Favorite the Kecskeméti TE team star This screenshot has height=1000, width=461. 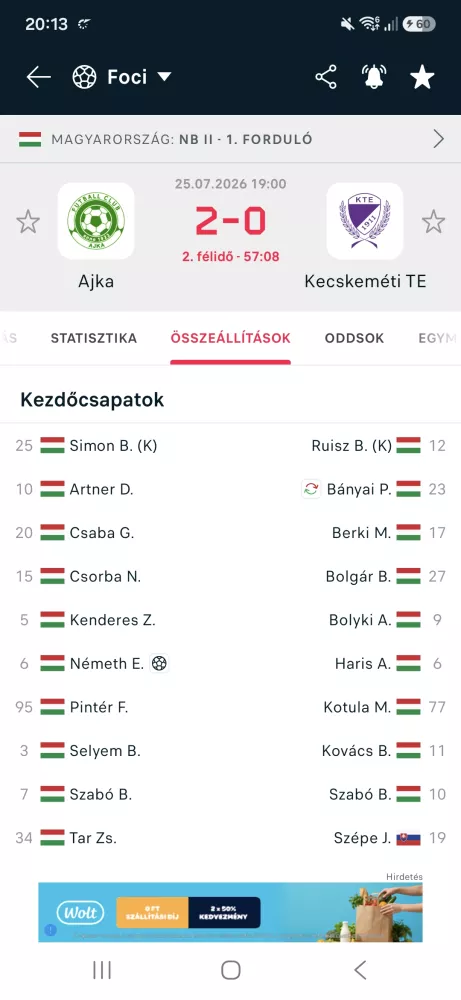tap(434, 222)
